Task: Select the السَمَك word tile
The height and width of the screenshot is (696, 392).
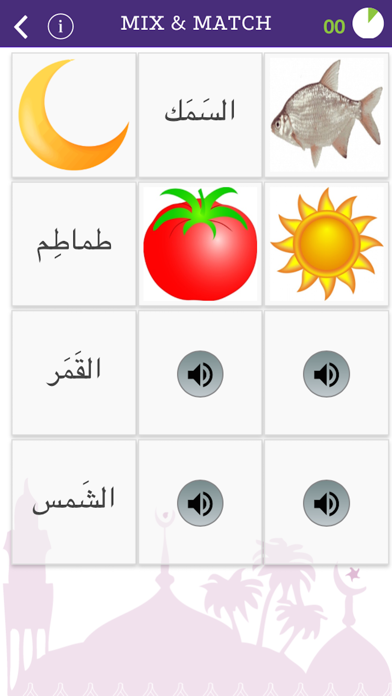Action: click(200, 115)
